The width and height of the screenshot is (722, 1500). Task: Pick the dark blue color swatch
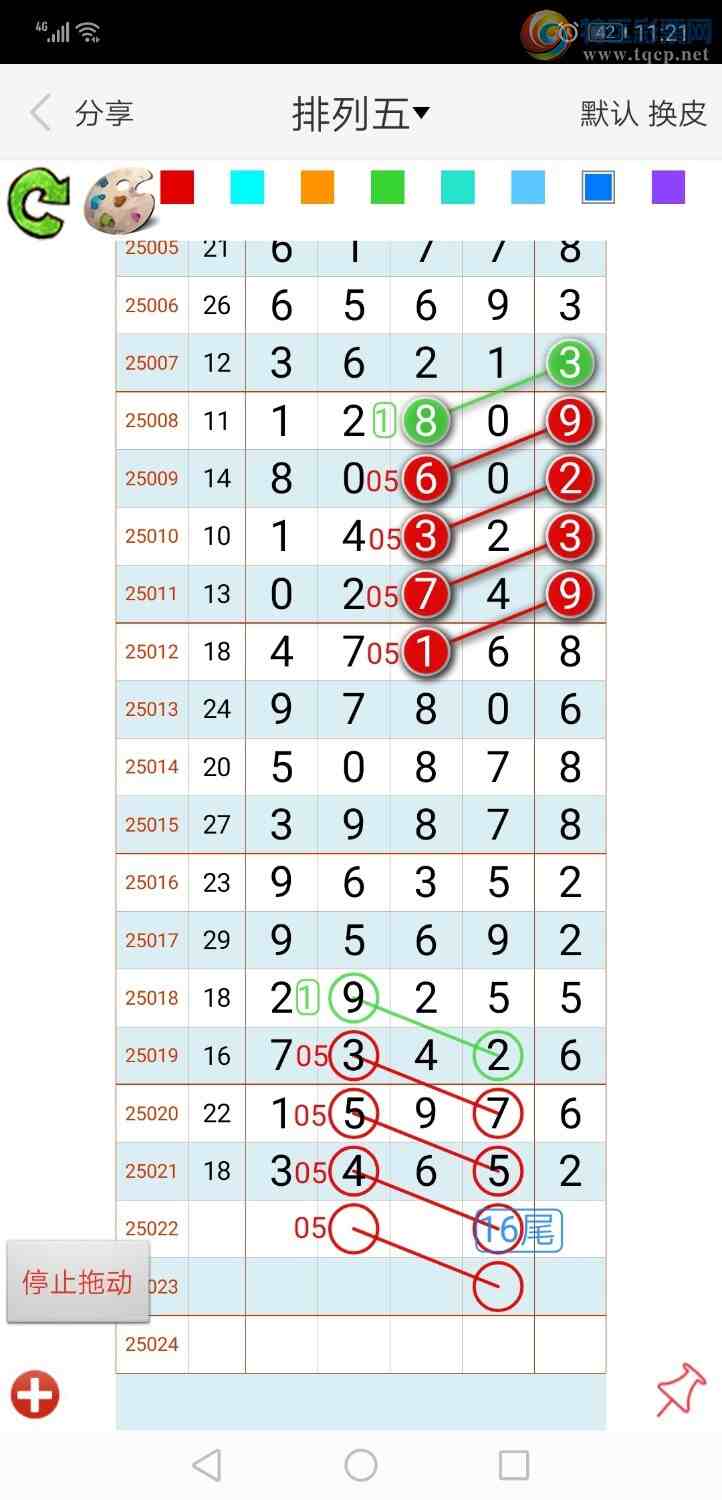click(x=598, y=187)
